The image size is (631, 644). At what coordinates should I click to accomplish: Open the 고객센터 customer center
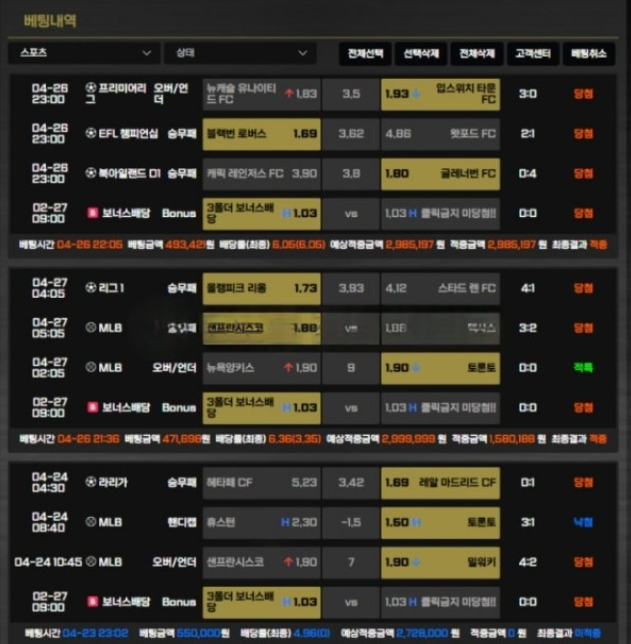click(534, 53)
